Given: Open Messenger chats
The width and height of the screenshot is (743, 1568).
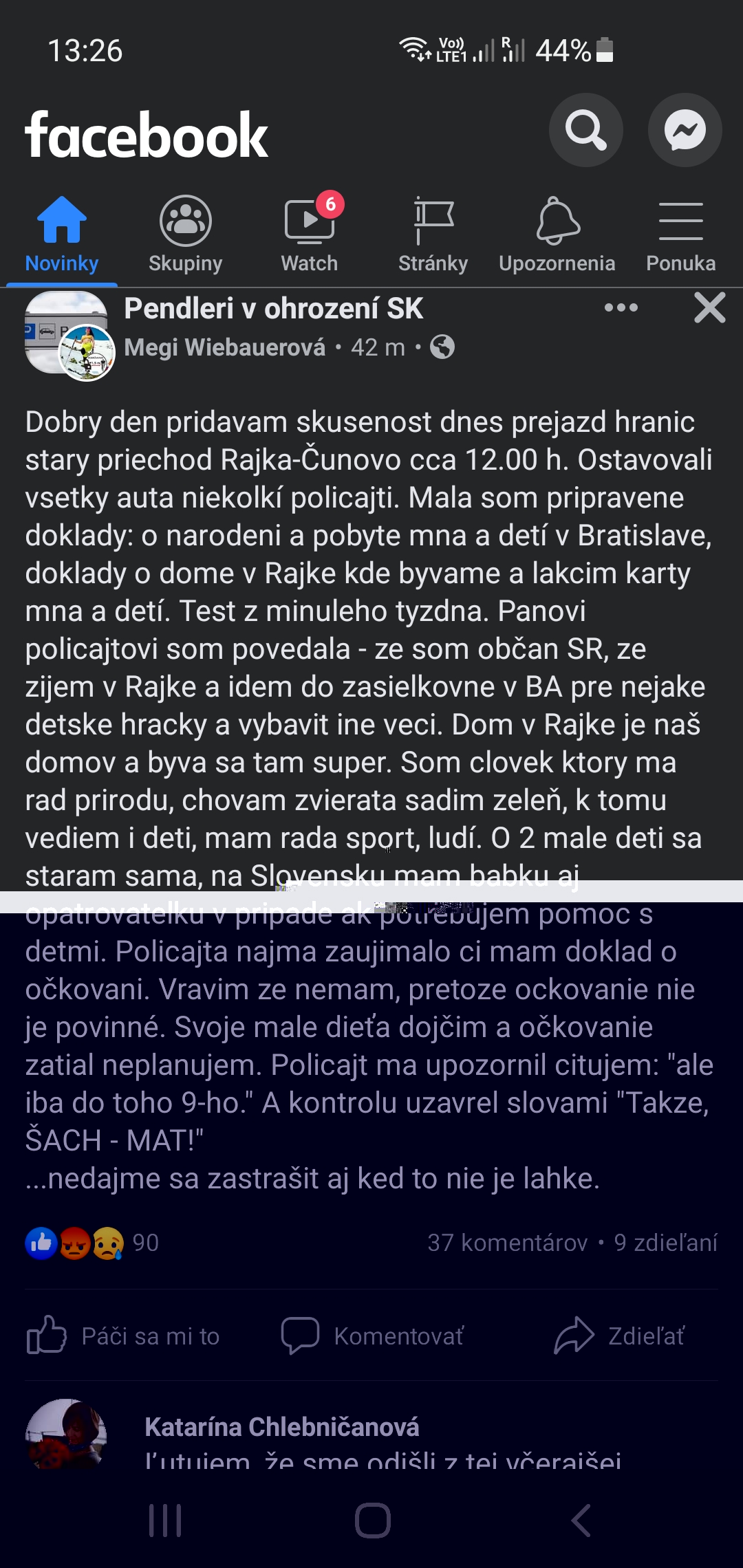Looking at the screenshot, I should [x=685, y=130].
